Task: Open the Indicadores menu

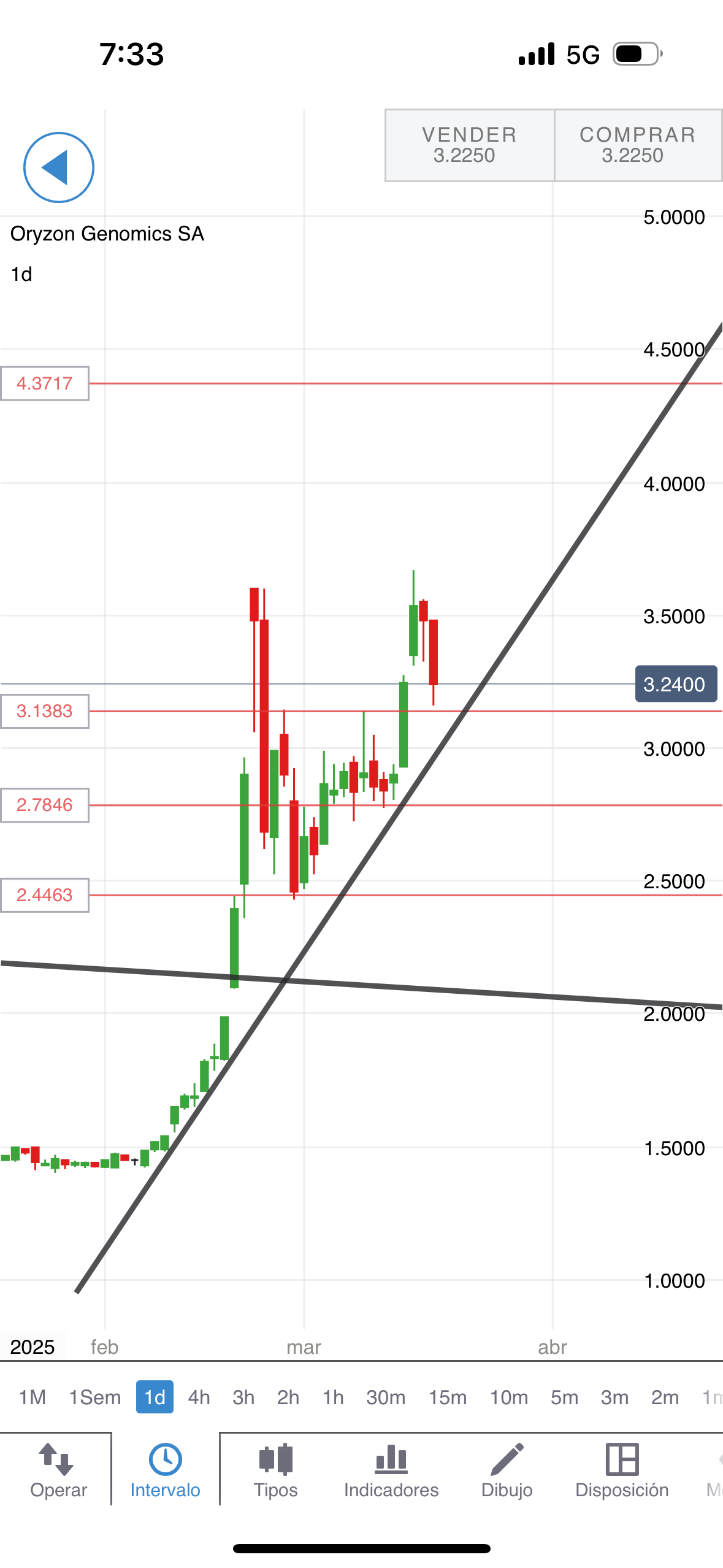Action: coord(391,1470)
